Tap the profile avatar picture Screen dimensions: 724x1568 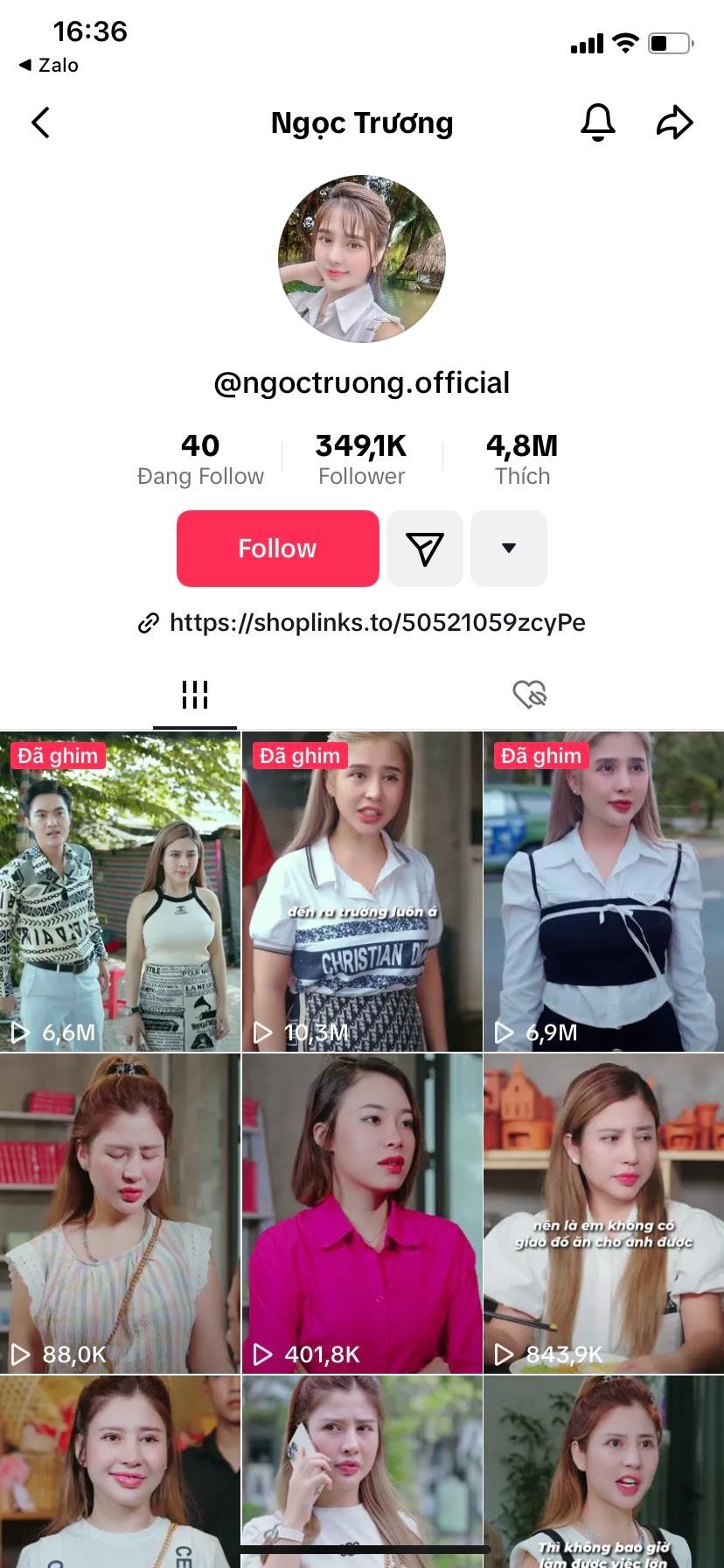click(x=361, y=258)
